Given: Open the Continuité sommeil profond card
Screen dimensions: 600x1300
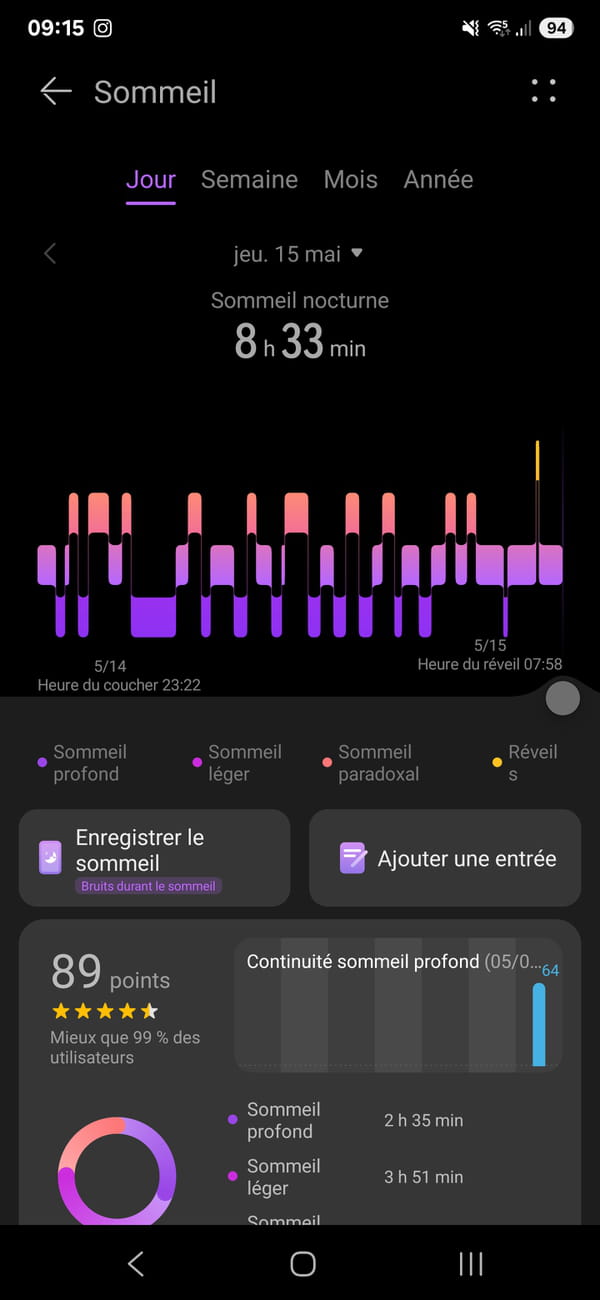Looking at the screenshot, I should coord(398,1005).
